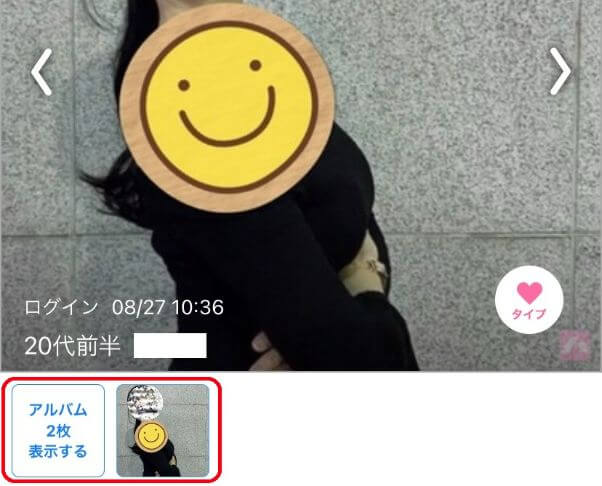The image size is (602, 486).
Task: Go to the next profile photo
Action: click(x=561, y=72)
